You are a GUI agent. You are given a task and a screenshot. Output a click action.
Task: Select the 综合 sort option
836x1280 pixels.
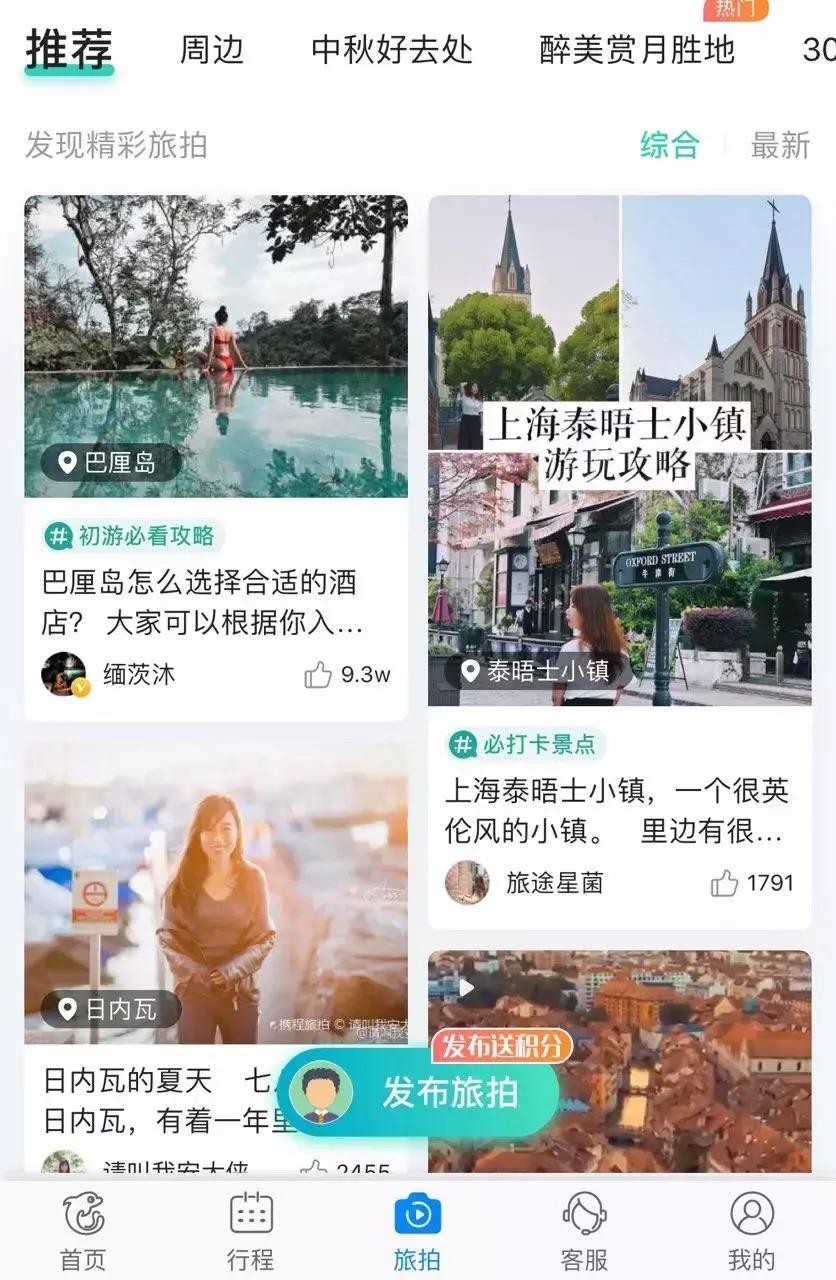click(x=668, y=146)
